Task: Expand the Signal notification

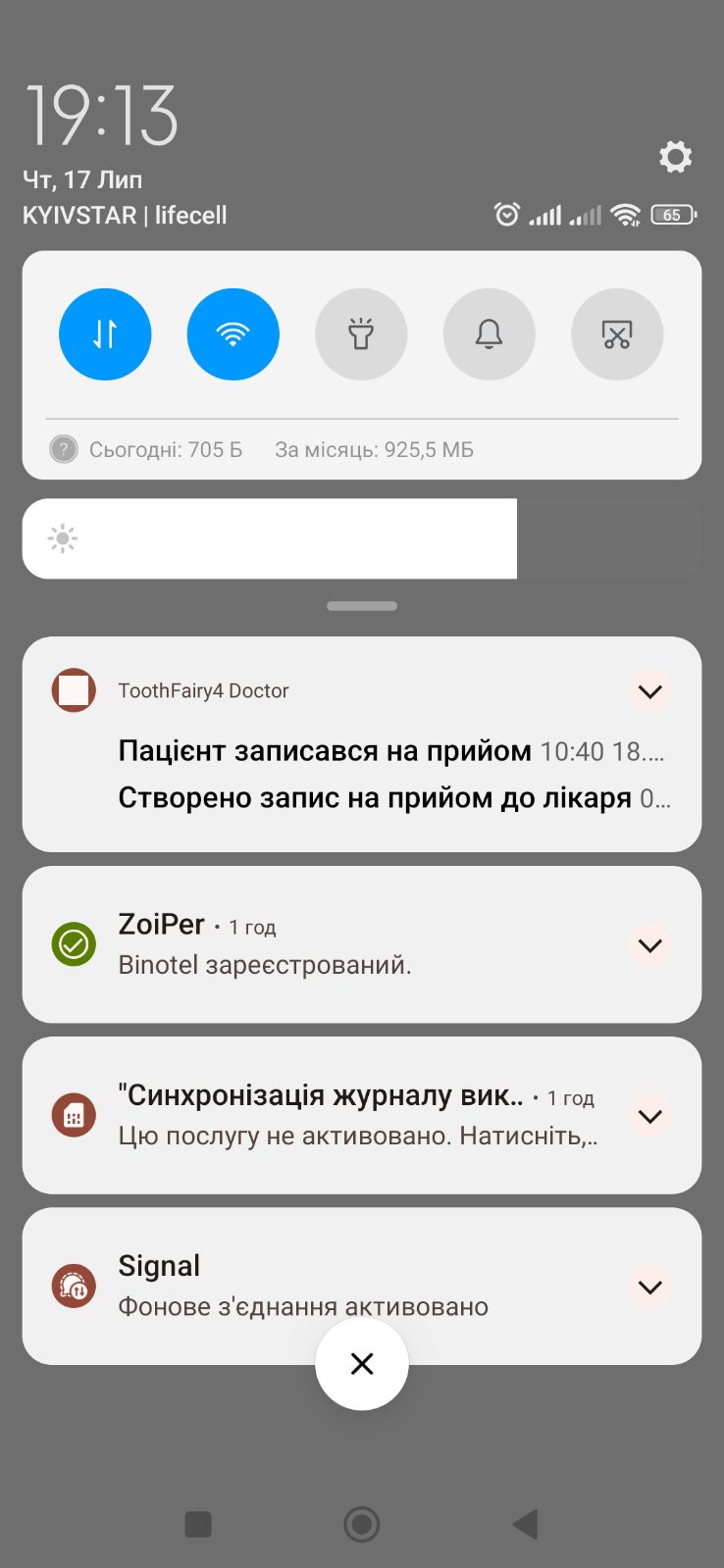Action: [x=649, y=1287]
